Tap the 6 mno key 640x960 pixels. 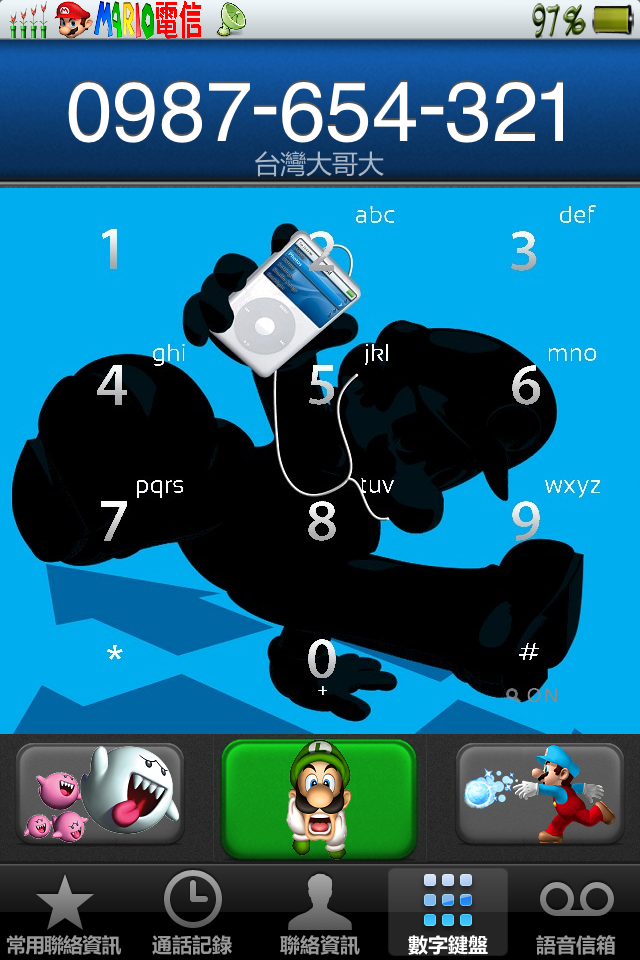[526, 385]
